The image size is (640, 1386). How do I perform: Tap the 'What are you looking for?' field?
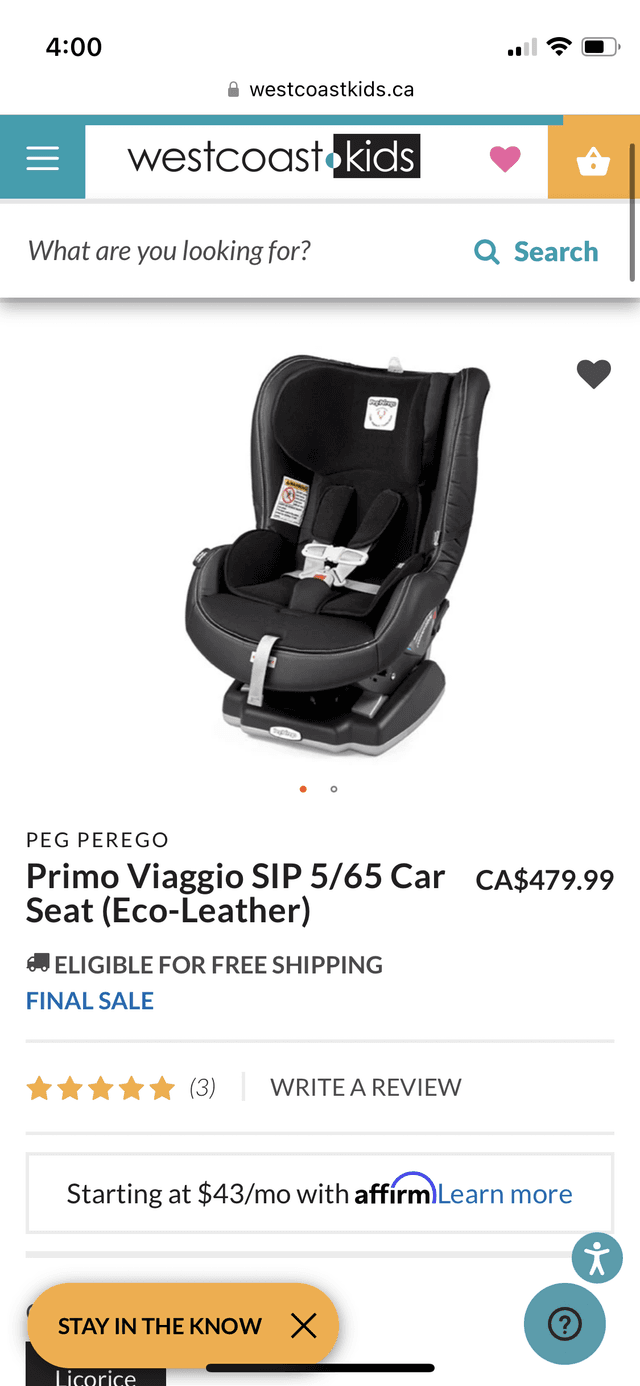point(230,251)
